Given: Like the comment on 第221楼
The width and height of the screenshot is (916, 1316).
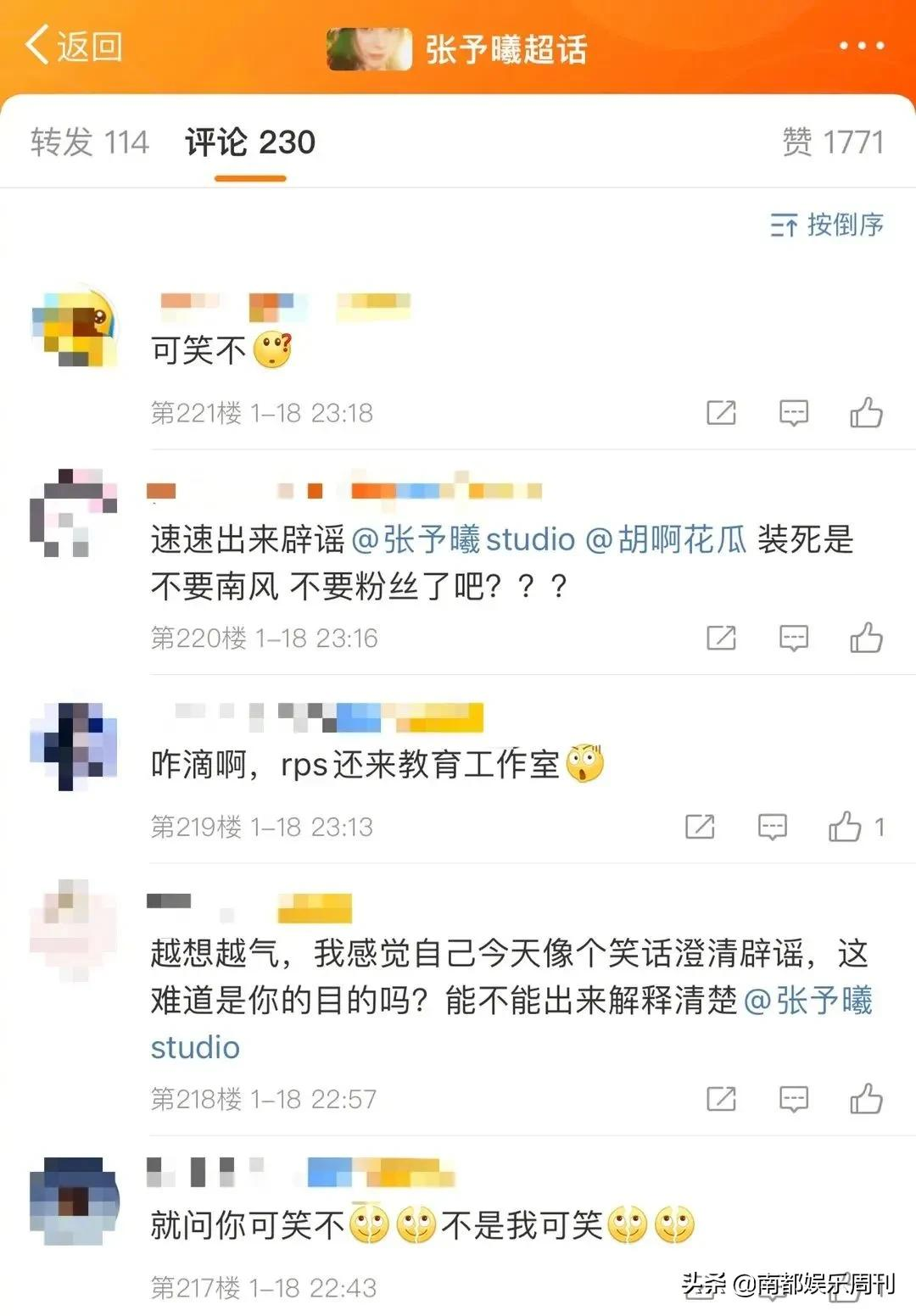Looking at the screenshot, I should coord(866,413).
